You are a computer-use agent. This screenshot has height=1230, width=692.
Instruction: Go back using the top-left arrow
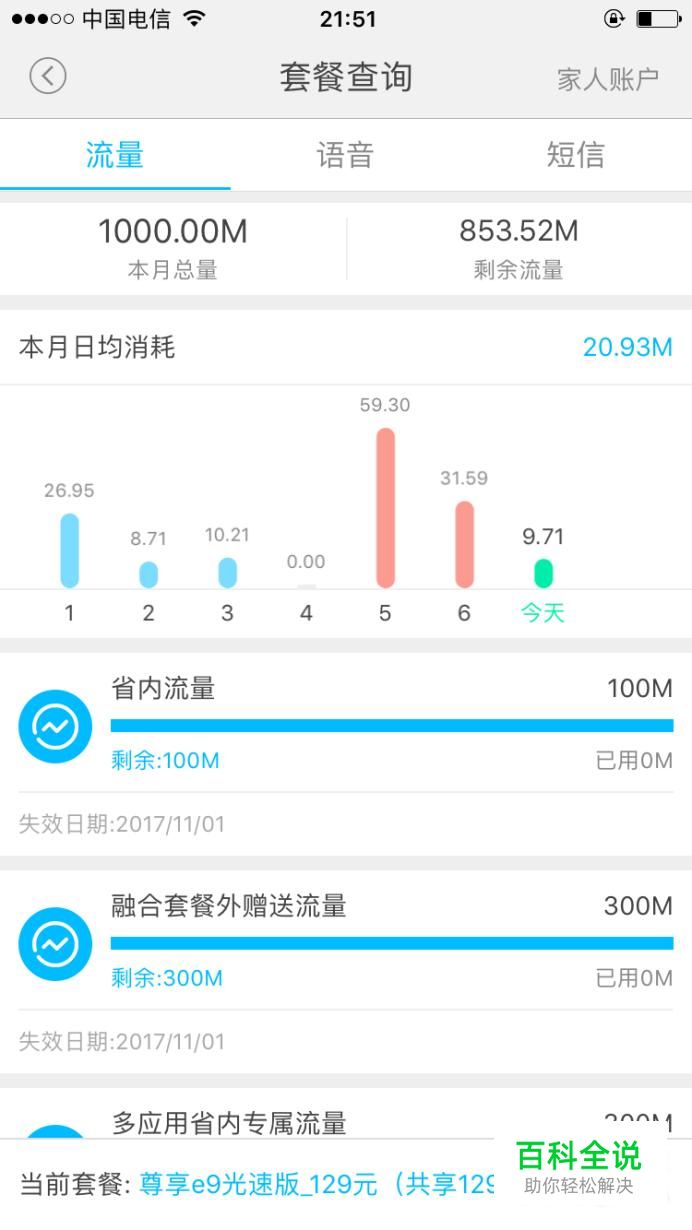coord(47,76)
